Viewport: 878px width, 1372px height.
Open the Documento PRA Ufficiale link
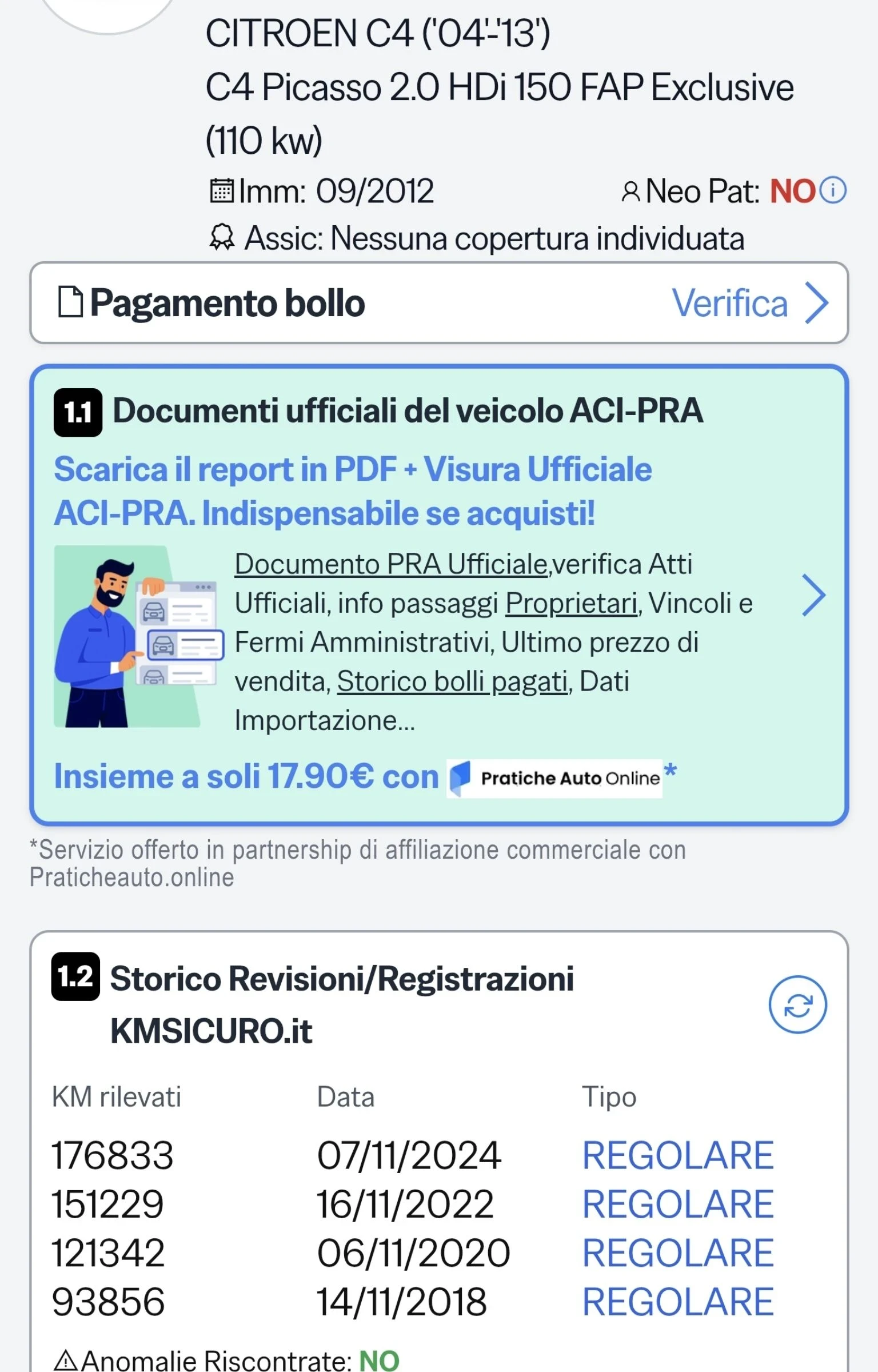click(x=391, y=564)
